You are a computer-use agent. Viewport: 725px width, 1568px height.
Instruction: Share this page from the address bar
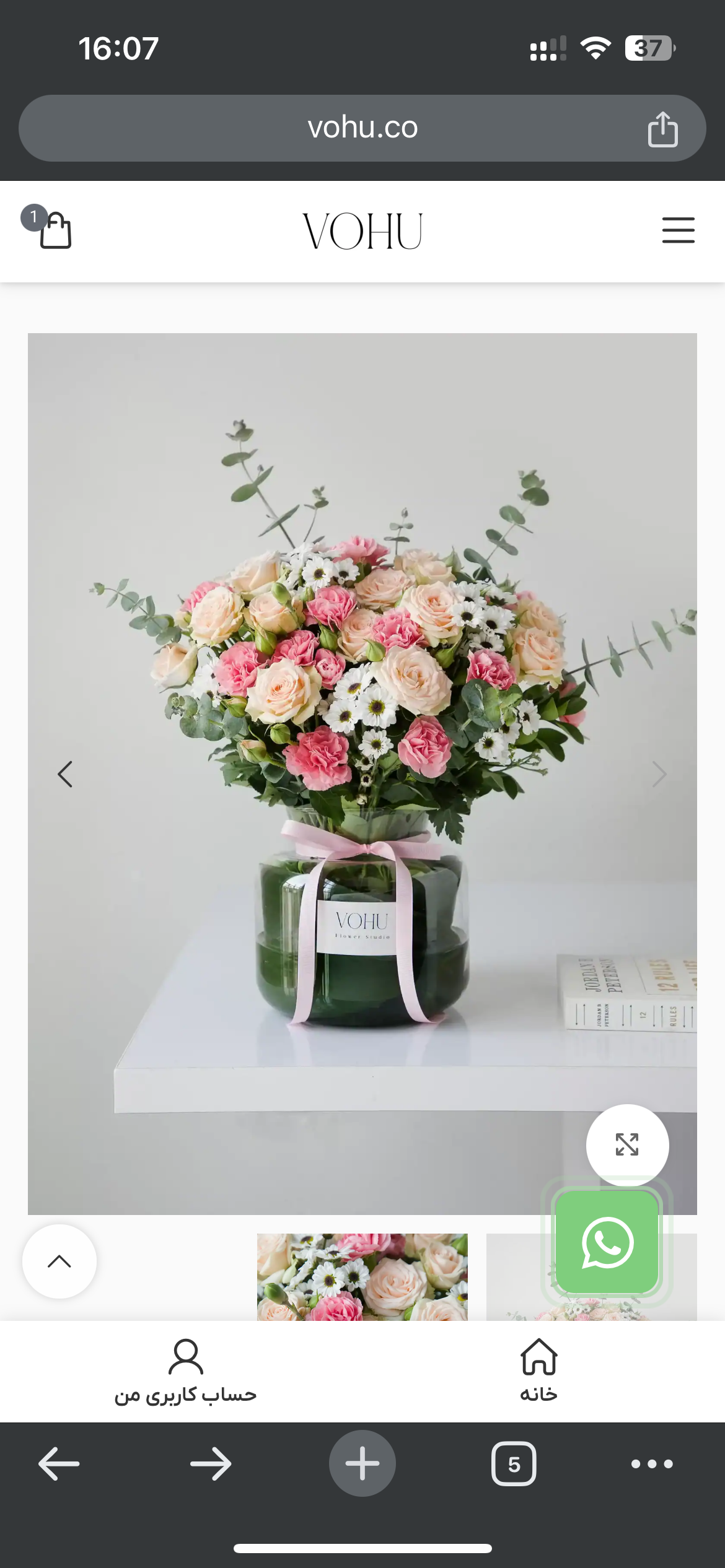click(662, 129)
